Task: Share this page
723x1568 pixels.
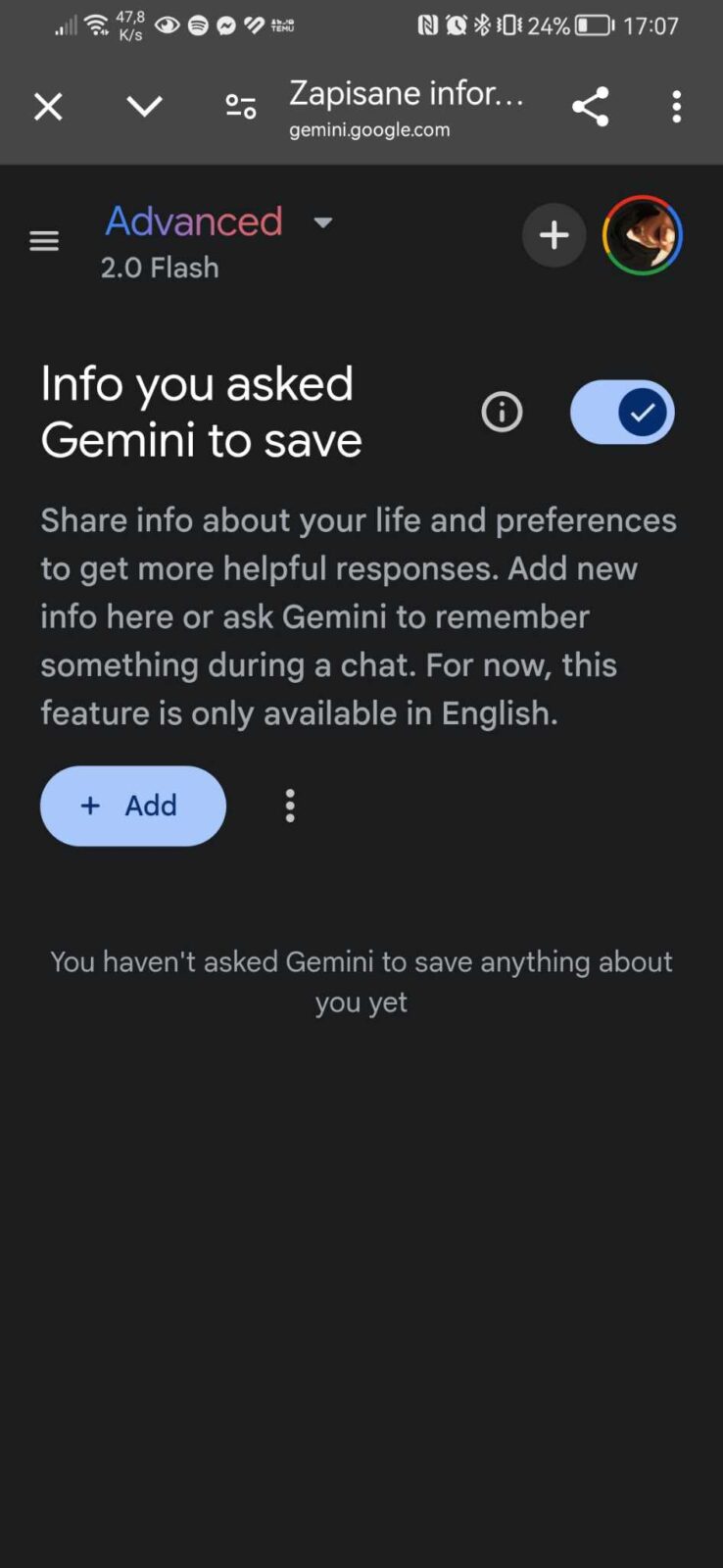Action: click(591, 106)
